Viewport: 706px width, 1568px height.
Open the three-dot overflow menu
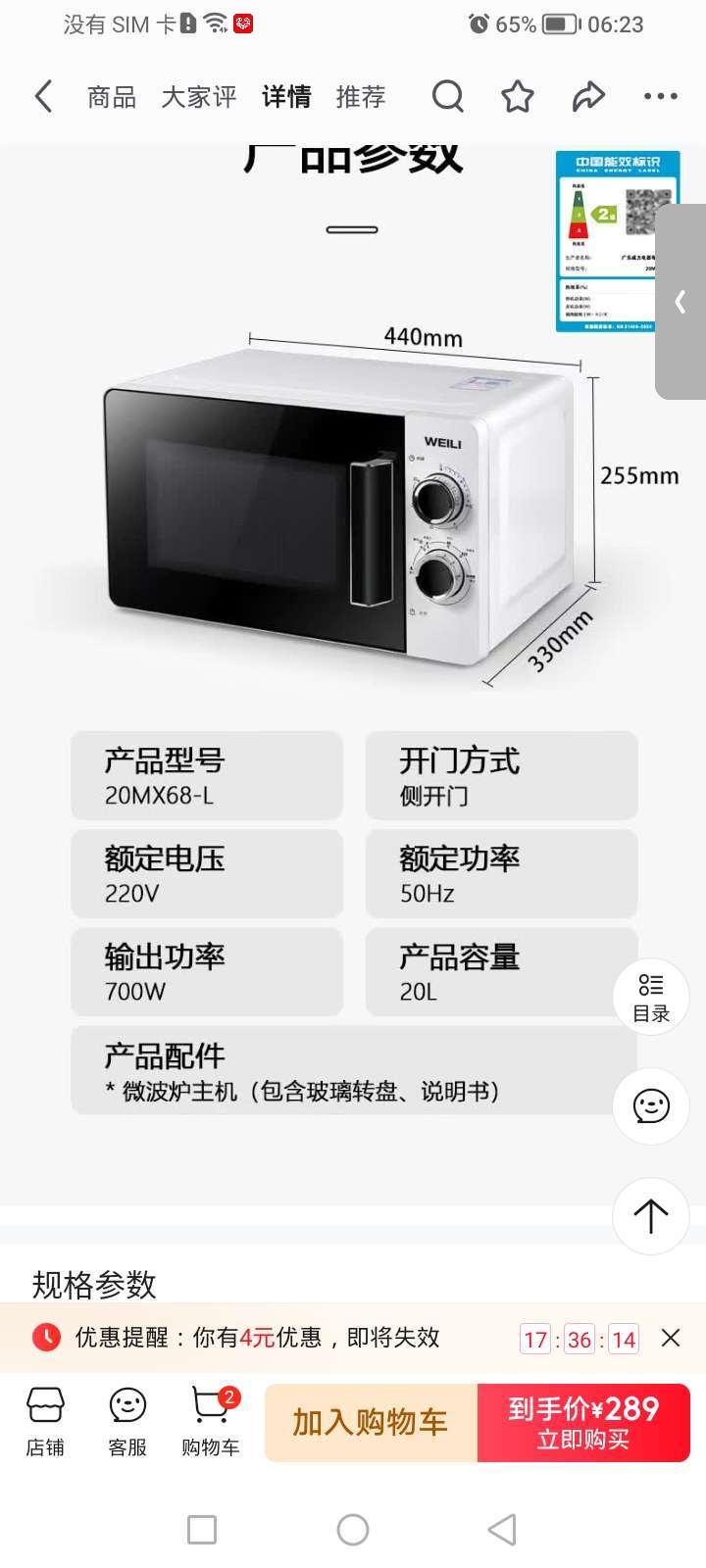[x=660, y=97]
